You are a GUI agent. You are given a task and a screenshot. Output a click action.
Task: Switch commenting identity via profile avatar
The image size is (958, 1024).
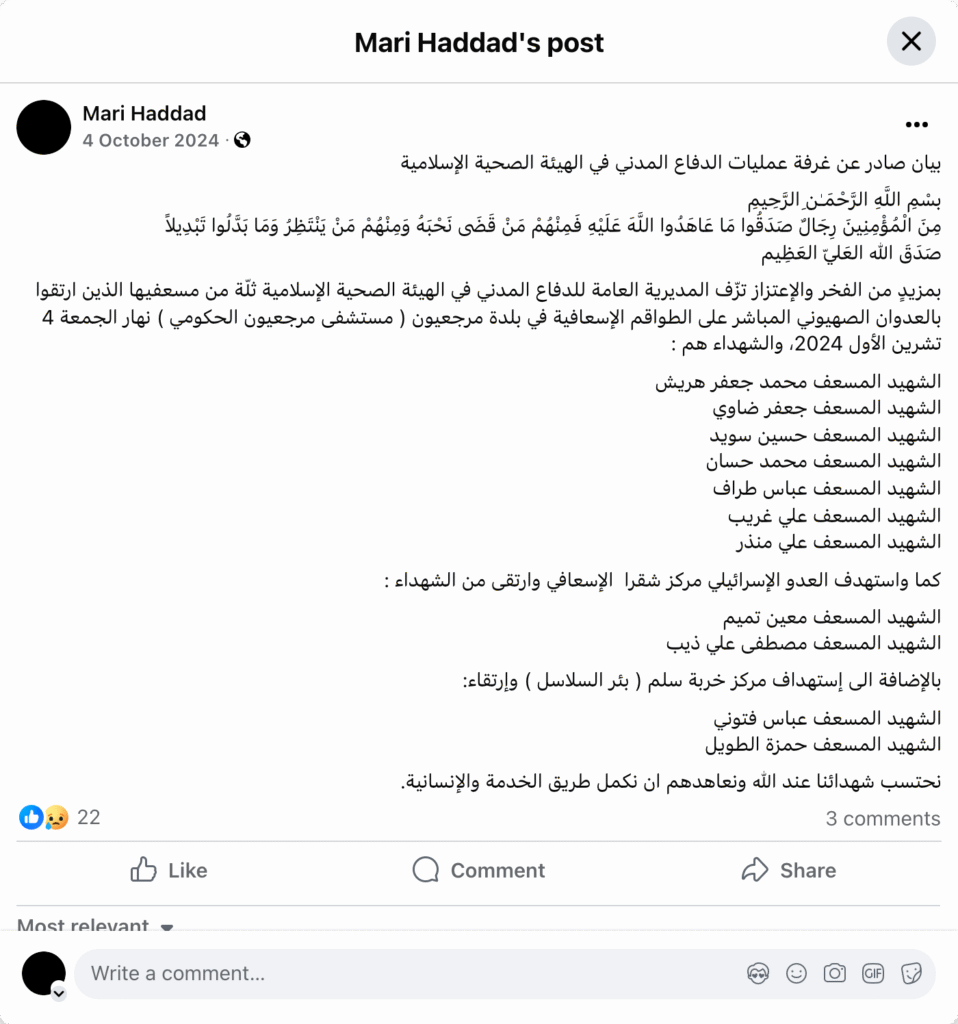pos(44,974)
